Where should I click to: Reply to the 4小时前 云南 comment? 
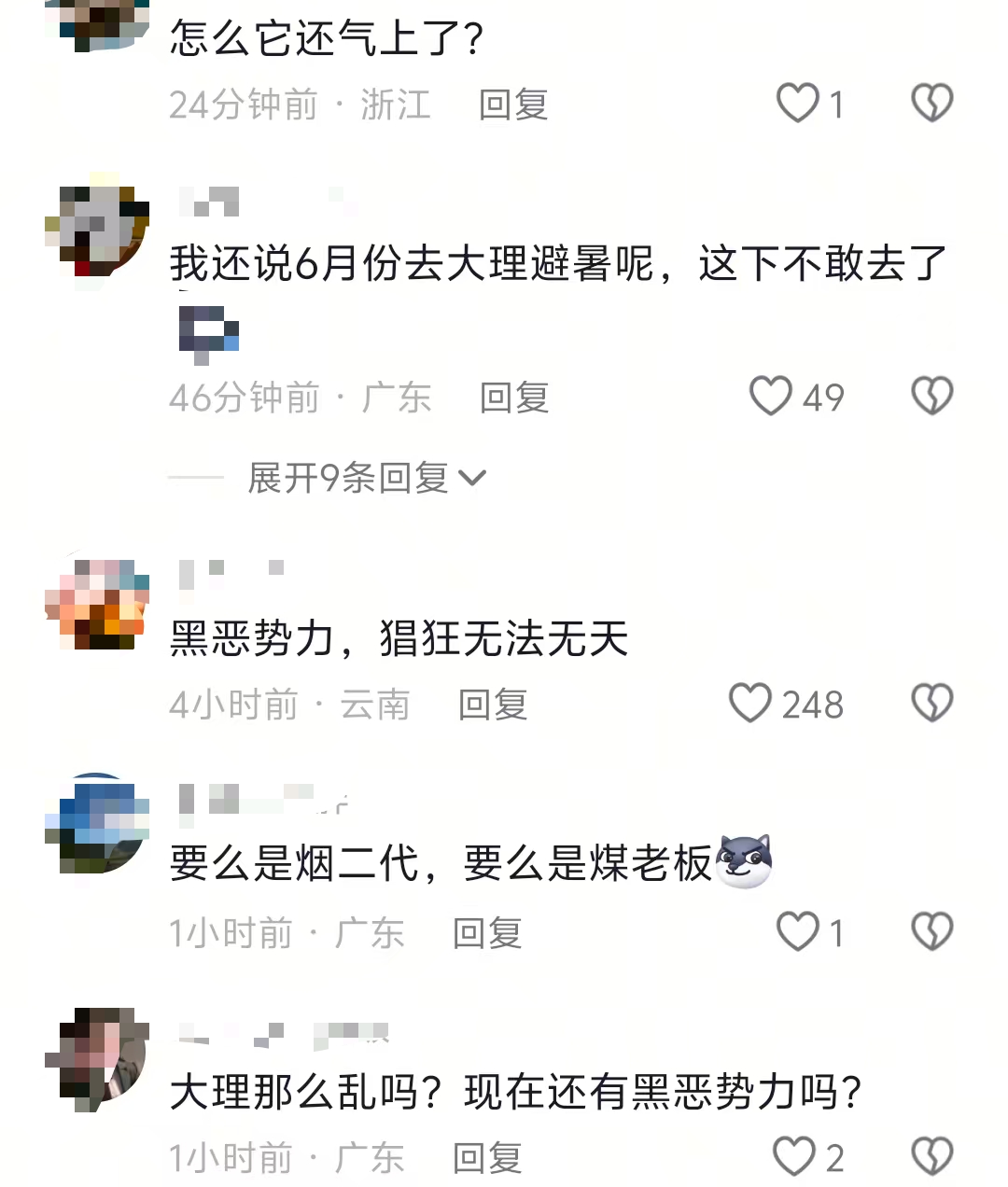(492, 705)
